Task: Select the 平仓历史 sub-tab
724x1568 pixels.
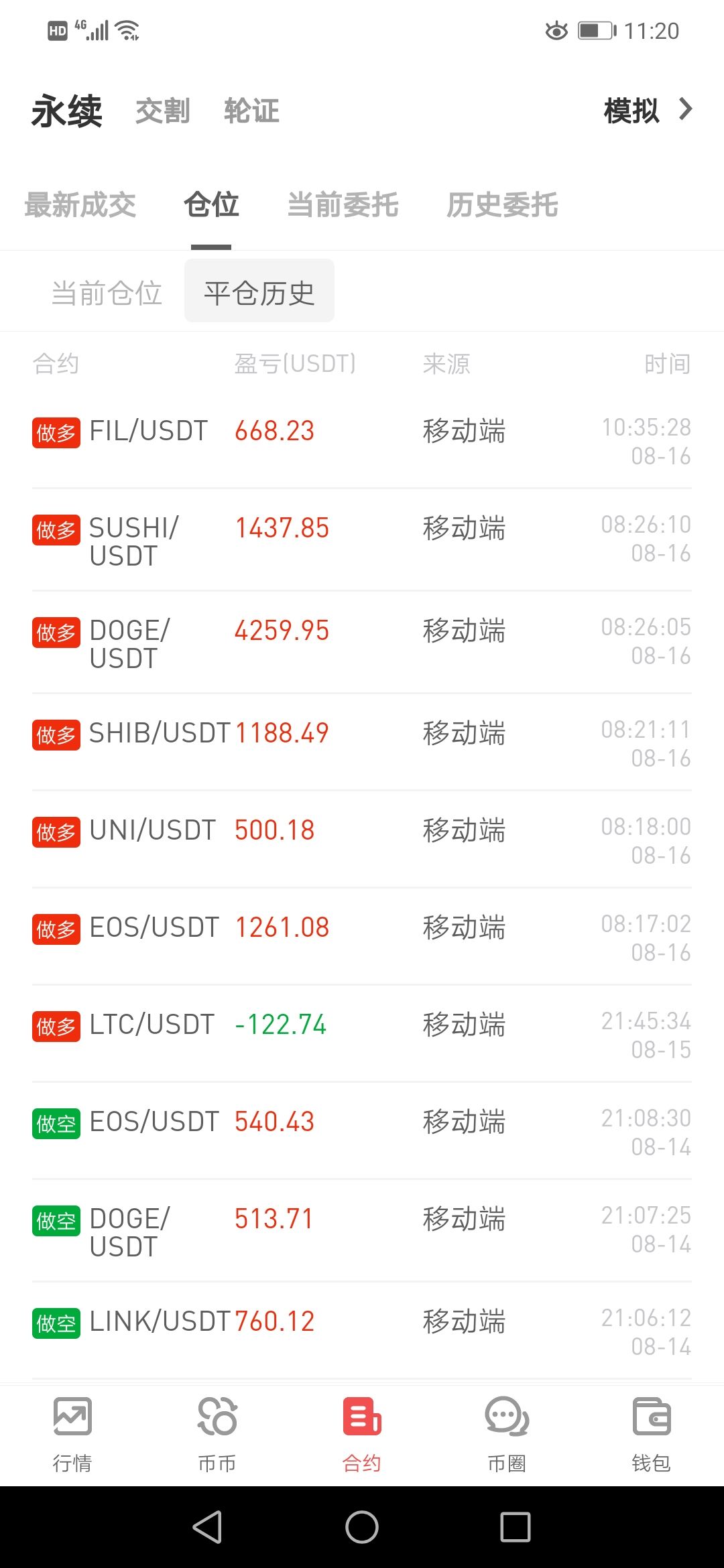Action: [259, 293]
